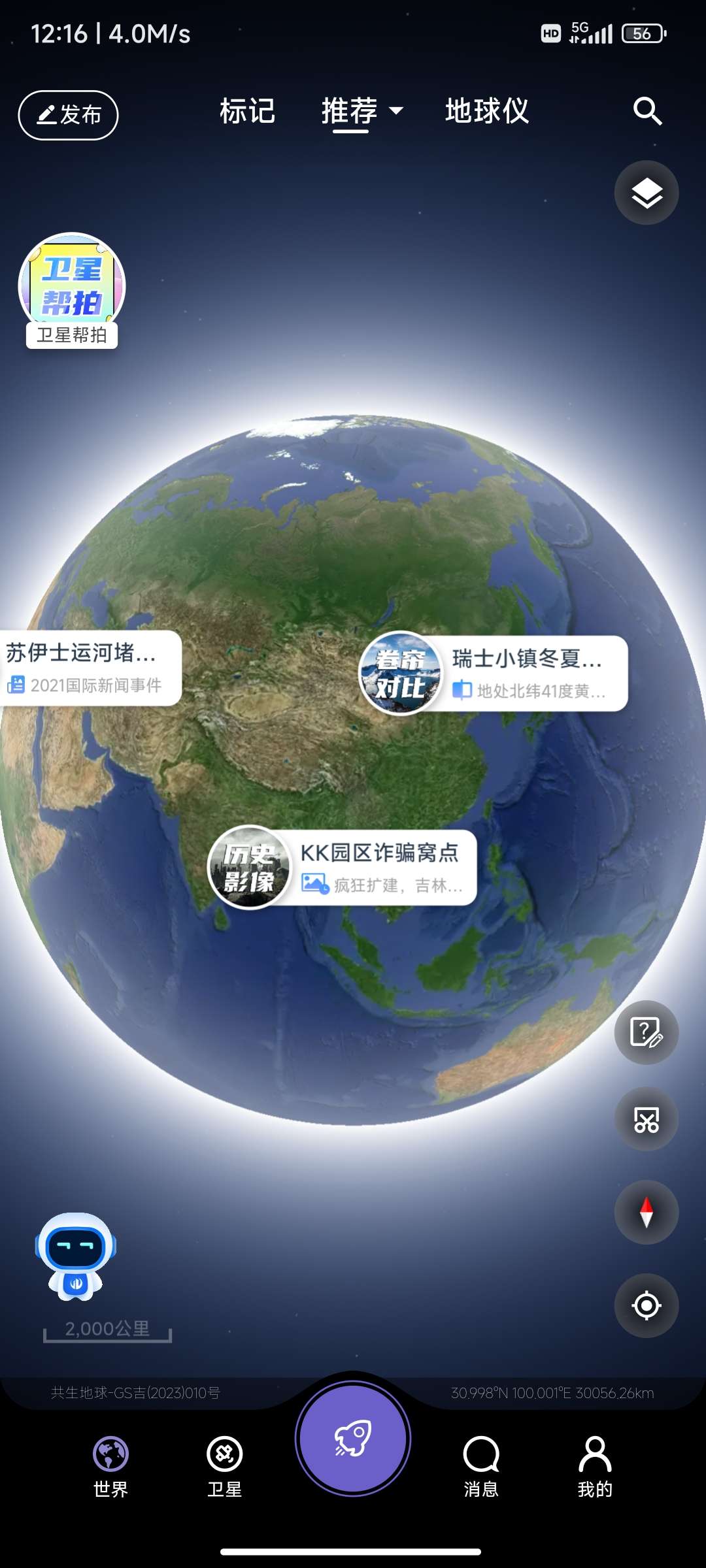Open the KK园区诈骗窝点 card
The image size is (706, 1568).
click(x=343, y=868)
